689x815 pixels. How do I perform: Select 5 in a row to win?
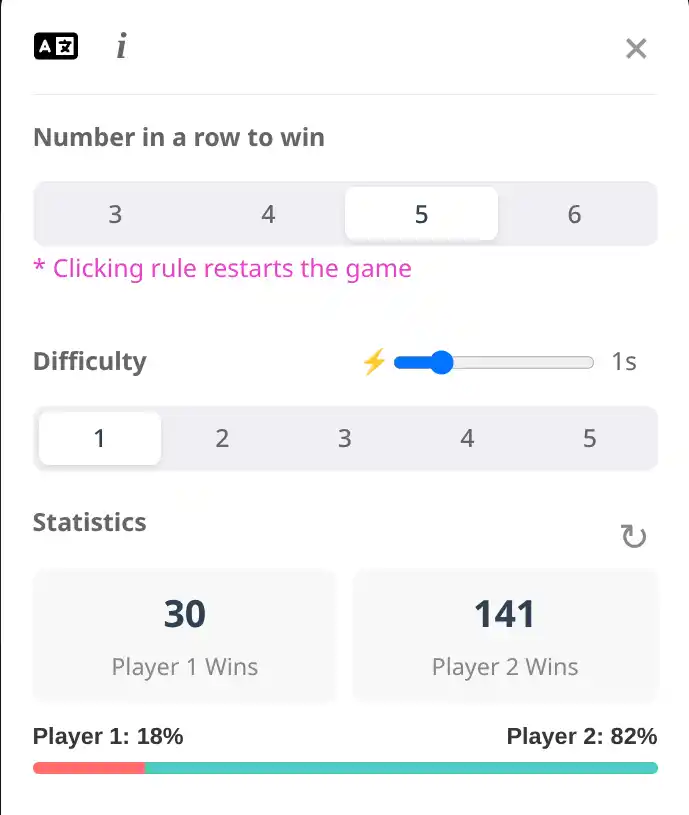pos(421,214)
